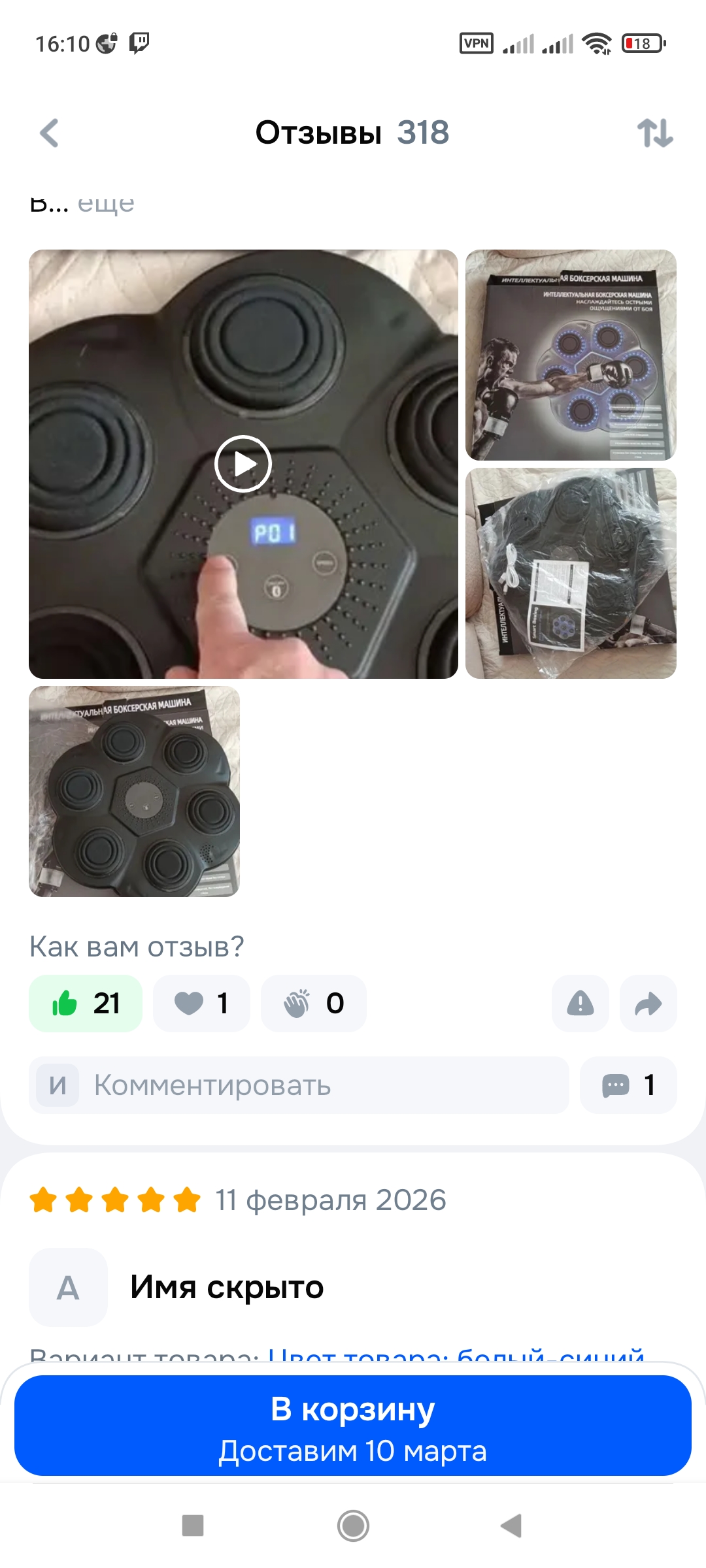Open the photo of the boxing machine box
Viewport: 706px width, 1568px height.
tap(571, 355)
